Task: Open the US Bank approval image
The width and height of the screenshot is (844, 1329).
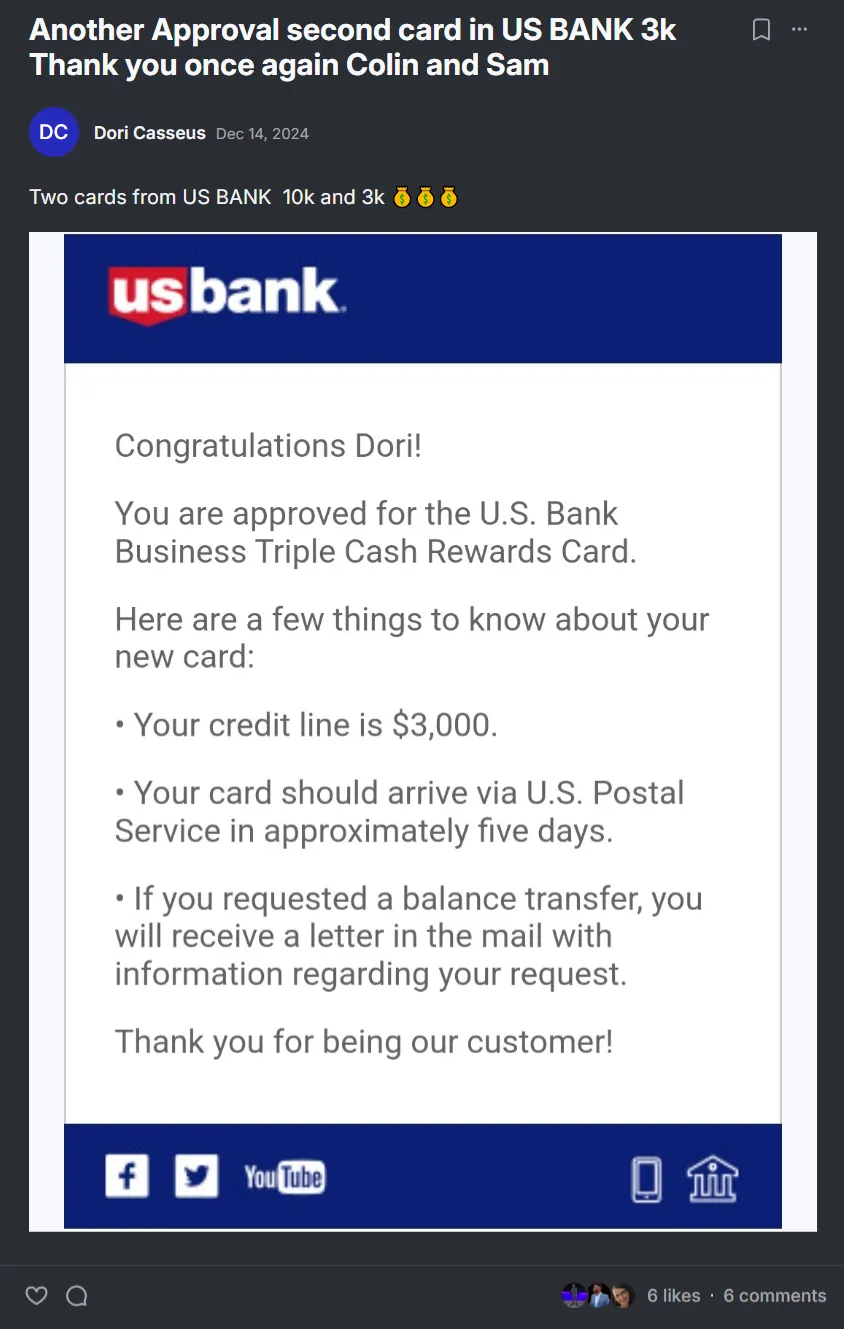Action: point(423,732)
